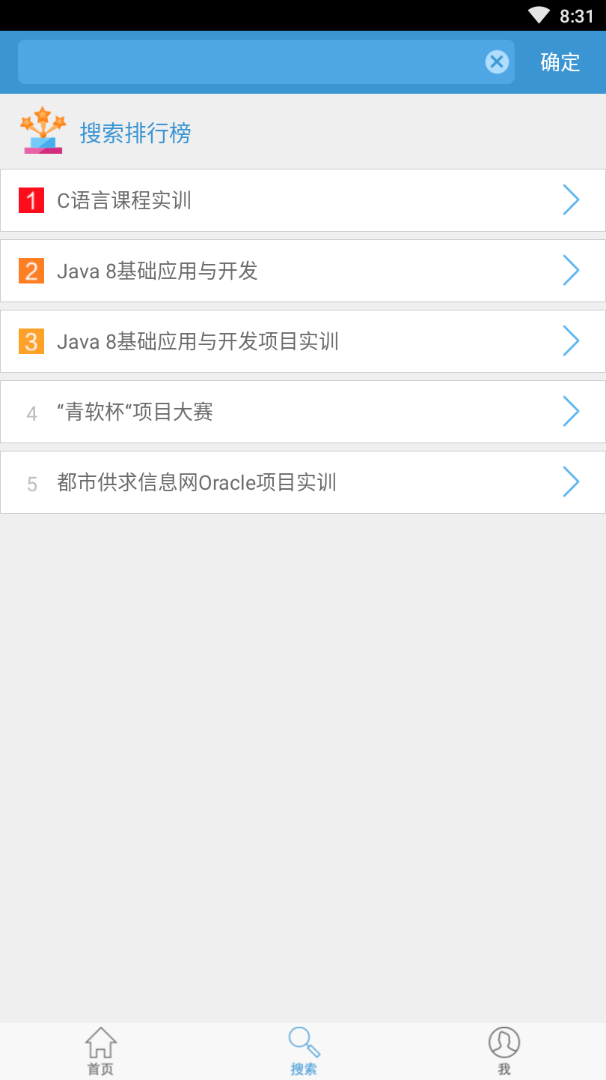Open "青软杯"项目大赛 entry

pyautogui.click(x=302, y=412)
